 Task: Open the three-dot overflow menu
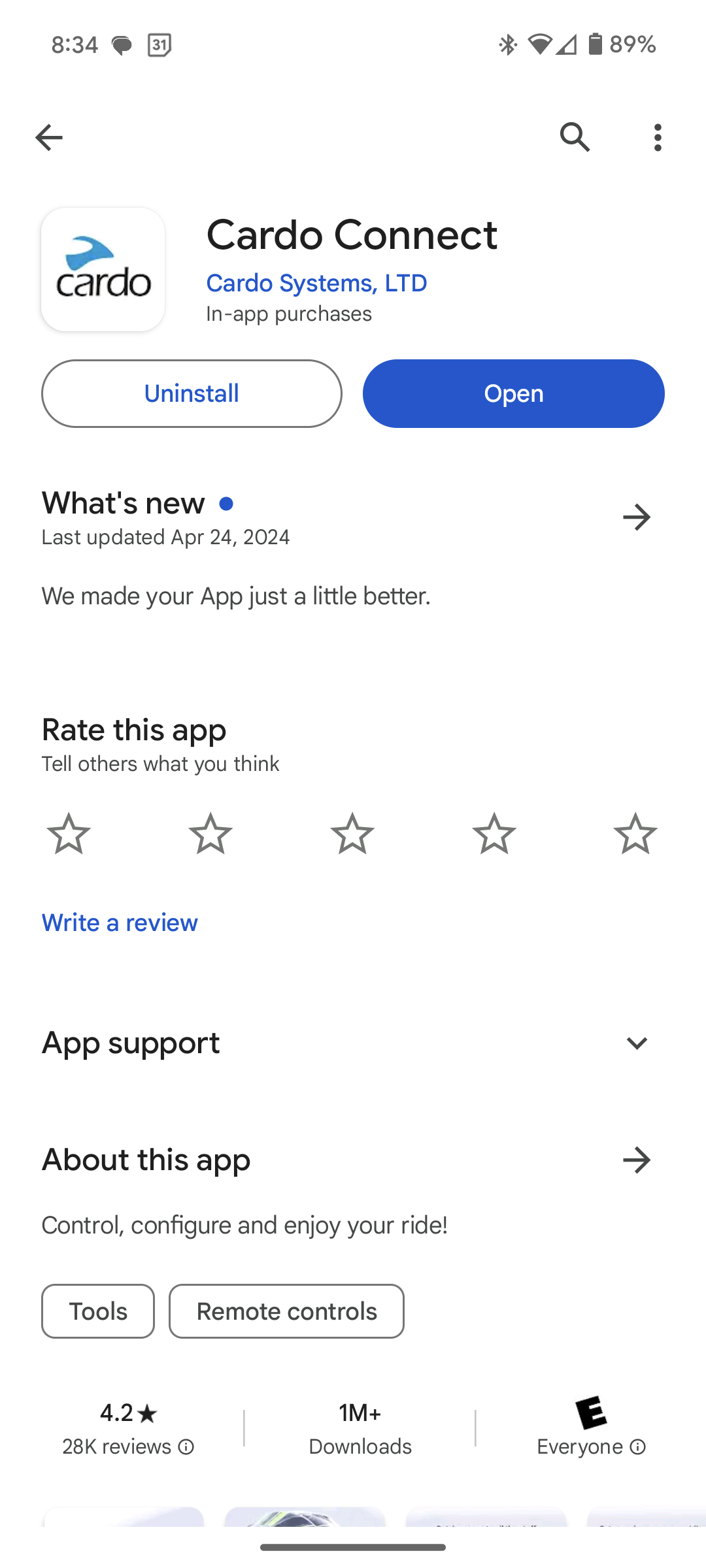pos(658,137)
